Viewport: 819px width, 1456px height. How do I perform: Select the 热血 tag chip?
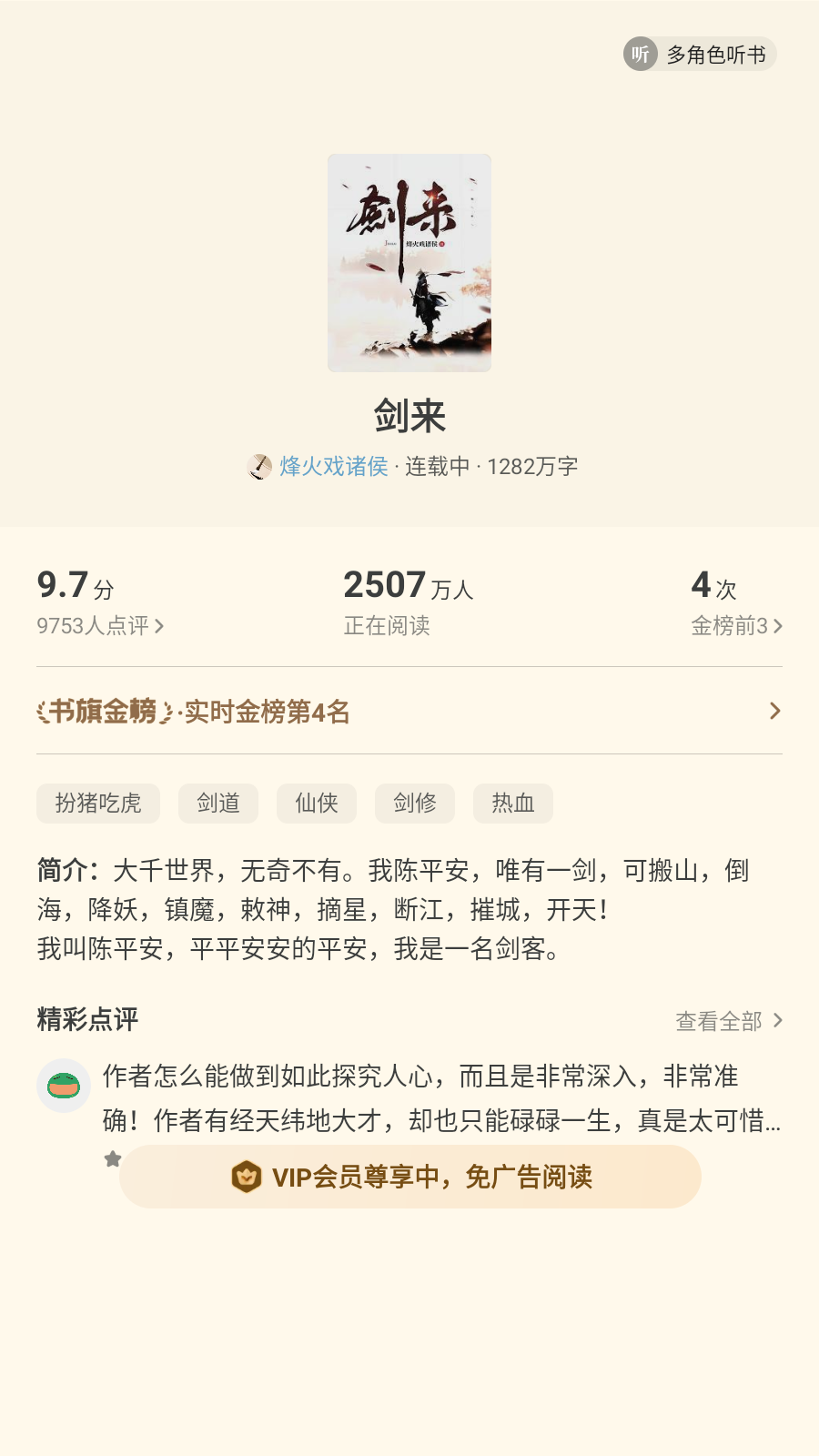point(513,804)
